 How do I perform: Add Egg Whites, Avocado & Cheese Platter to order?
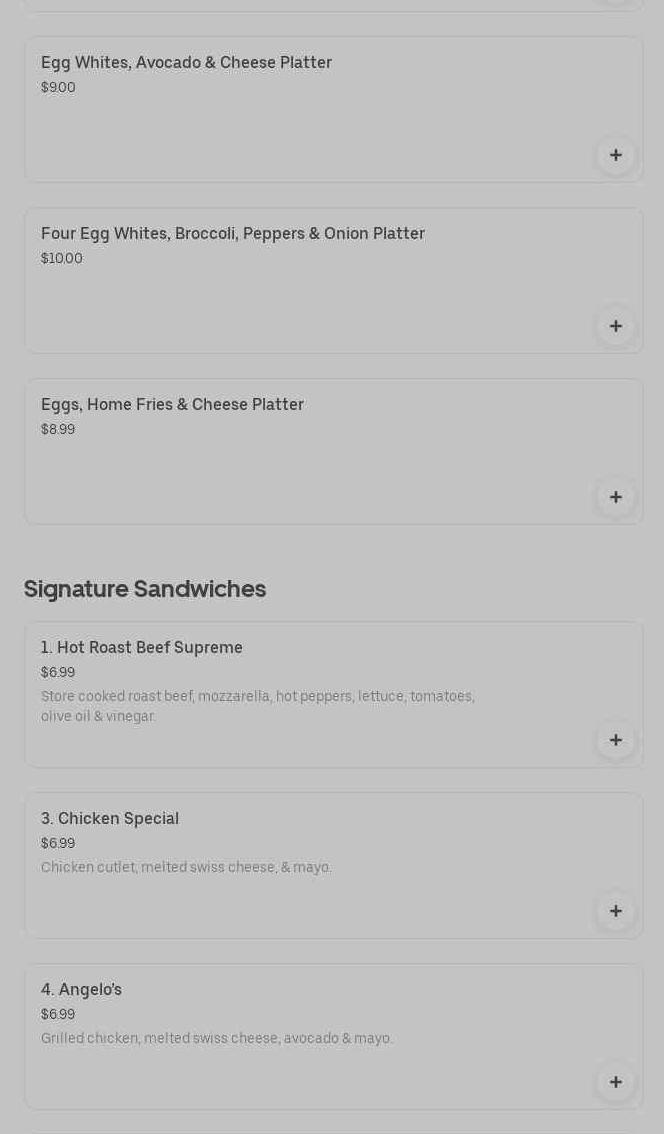(x=615, y=155)
